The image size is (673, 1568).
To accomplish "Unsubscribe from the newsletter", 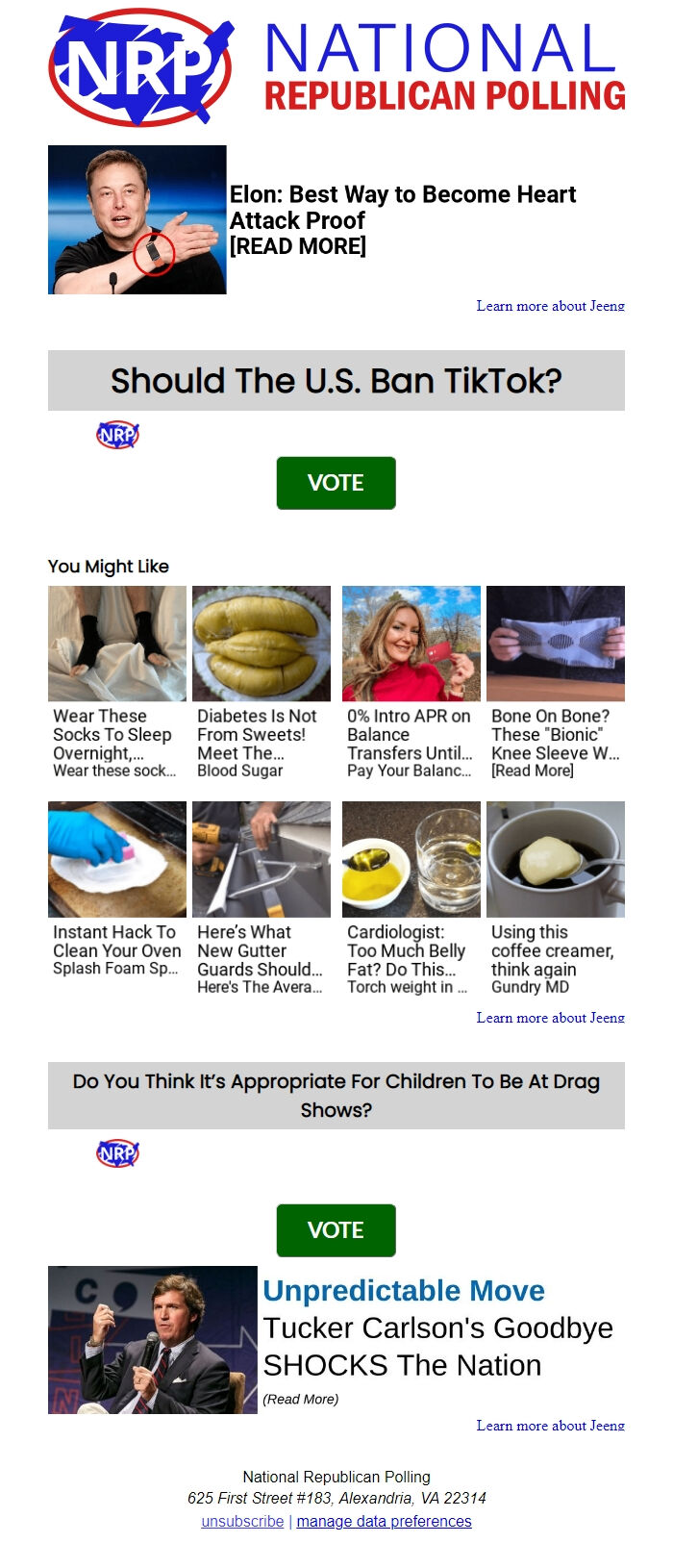I will [x=242, y=1521].
